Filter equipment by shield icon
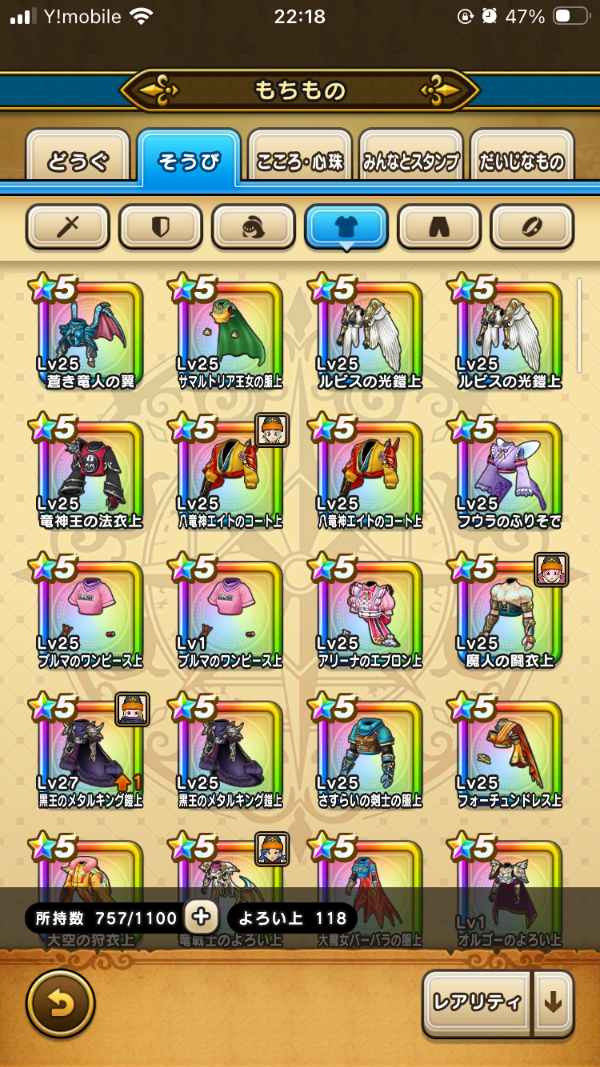The height and width of the screenshot is (1067, 600). tap(160, 227)
